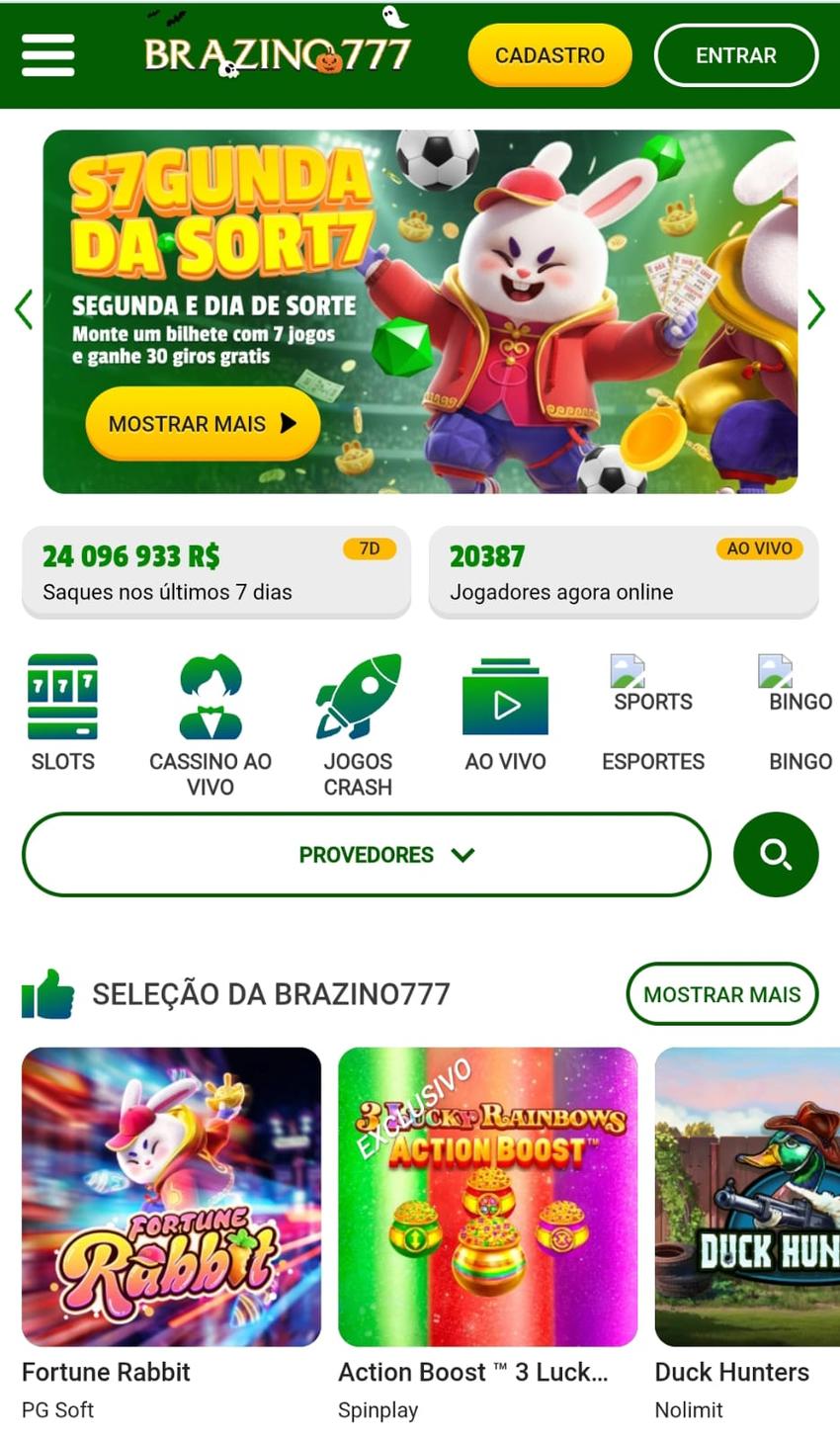Open the Brazino777 home logo
The height and width of the screenshot is (1437, 840).
pyautogui.click(x=280, y=55)
